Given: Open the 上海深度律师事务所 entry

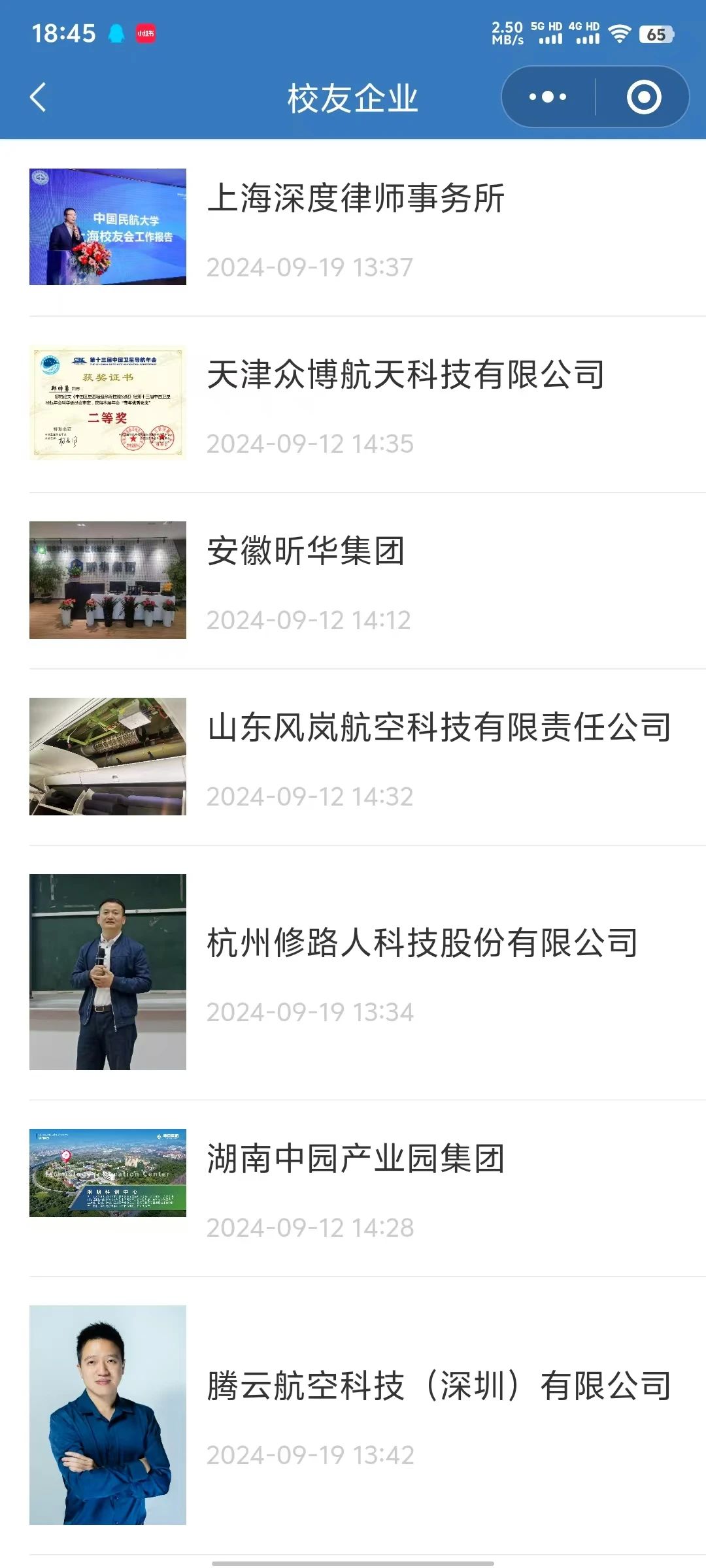Looking at the screenshot, I should [356, 199].
